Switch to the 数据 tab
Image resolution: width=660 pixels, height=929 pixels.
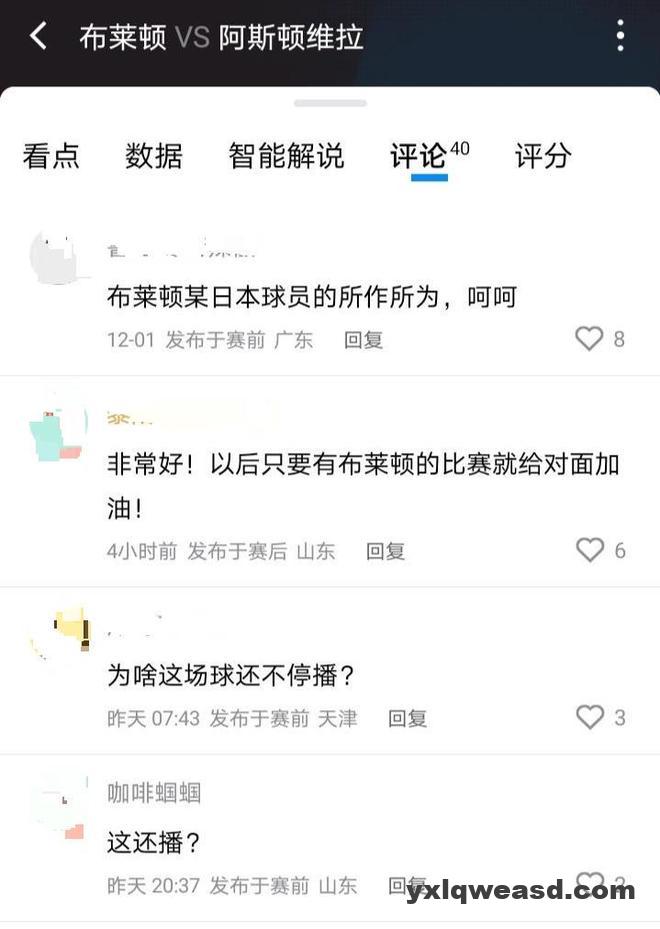click(154, 156)
